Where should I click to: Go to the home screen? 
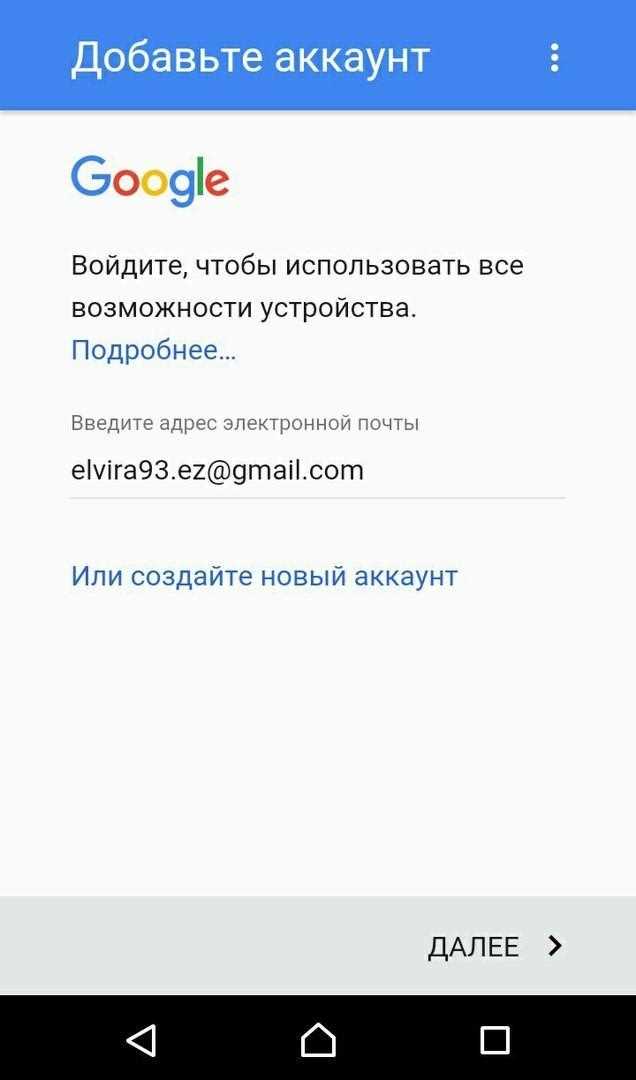click(318, 1040)
